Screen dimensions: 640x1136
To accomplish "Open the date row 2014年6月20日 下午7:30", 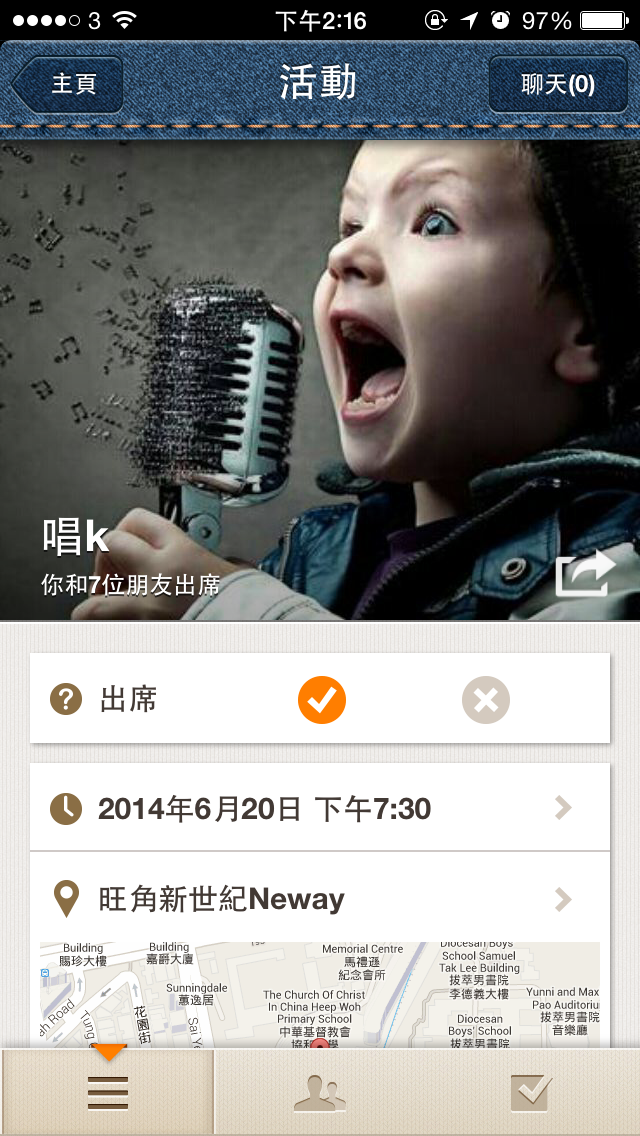I will tap(320, 808).
